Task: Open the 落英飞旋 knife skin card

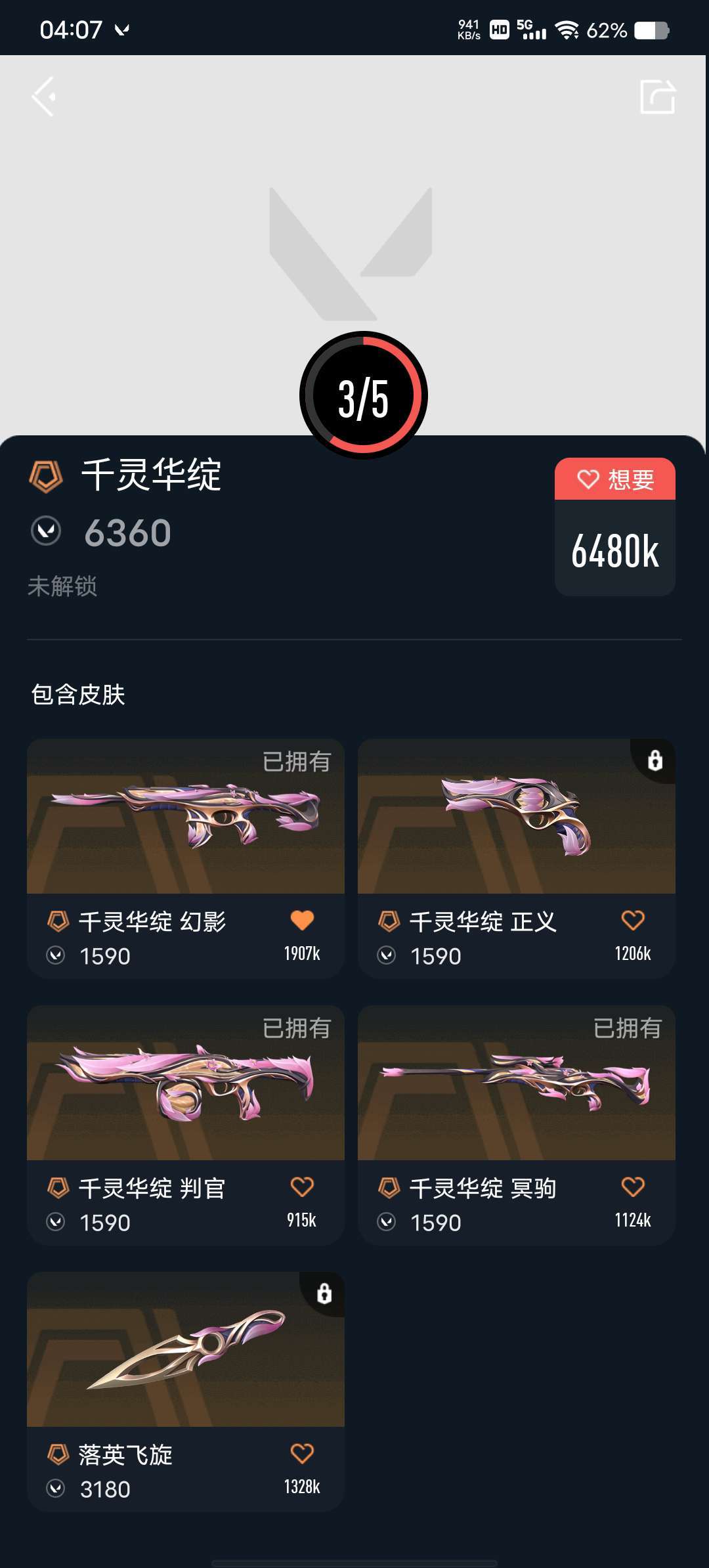Action: (186, 1392)
